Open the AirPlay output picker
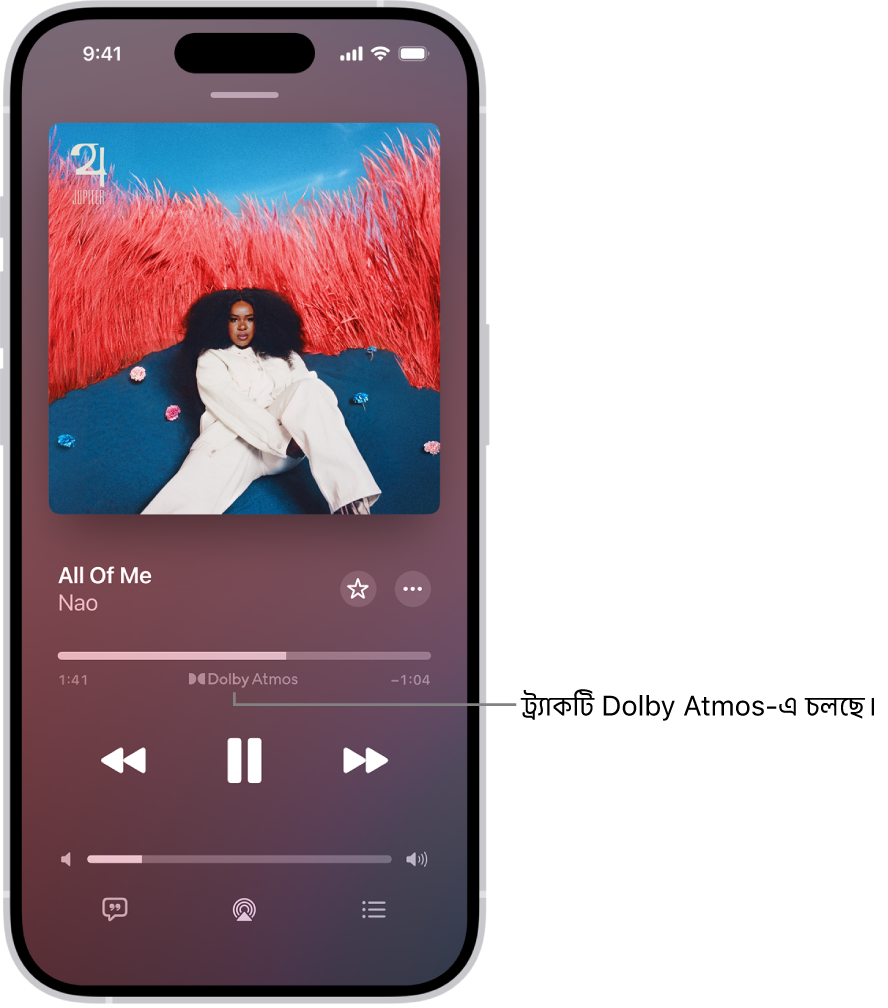Image resolution: width=888 pixels, height=1008 pixels. click(x=244, y=909)
